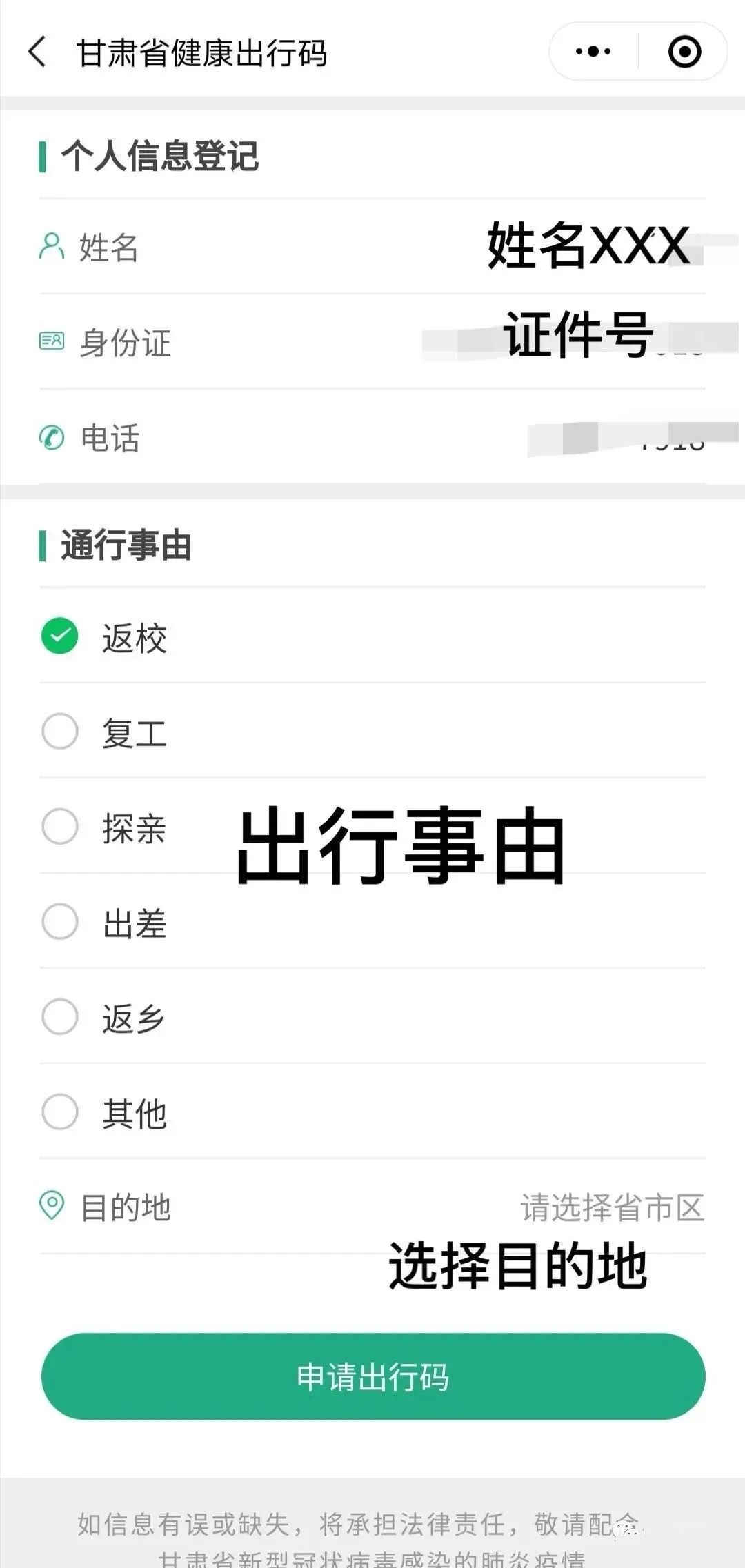Viewport: 745px width, 1568px height.
Task: Select the 其他 option
Action: (60, 1112)
